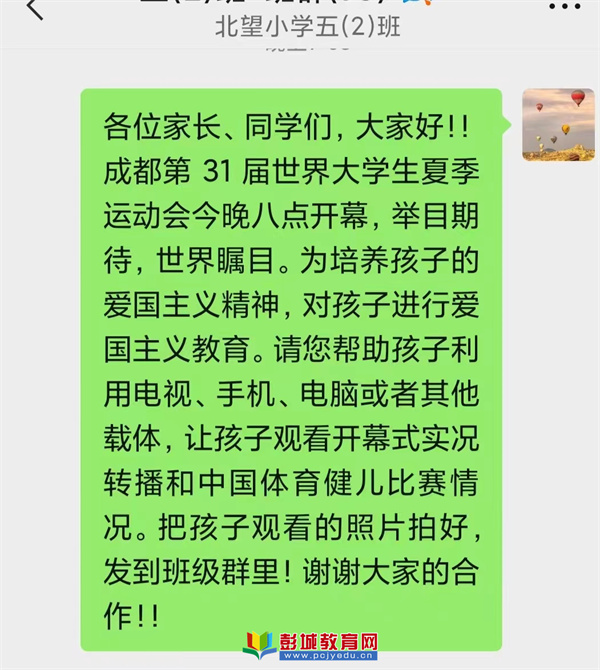Open the hot air balloon avatar profile
The image size is (600, 670).
pos(558,125)
